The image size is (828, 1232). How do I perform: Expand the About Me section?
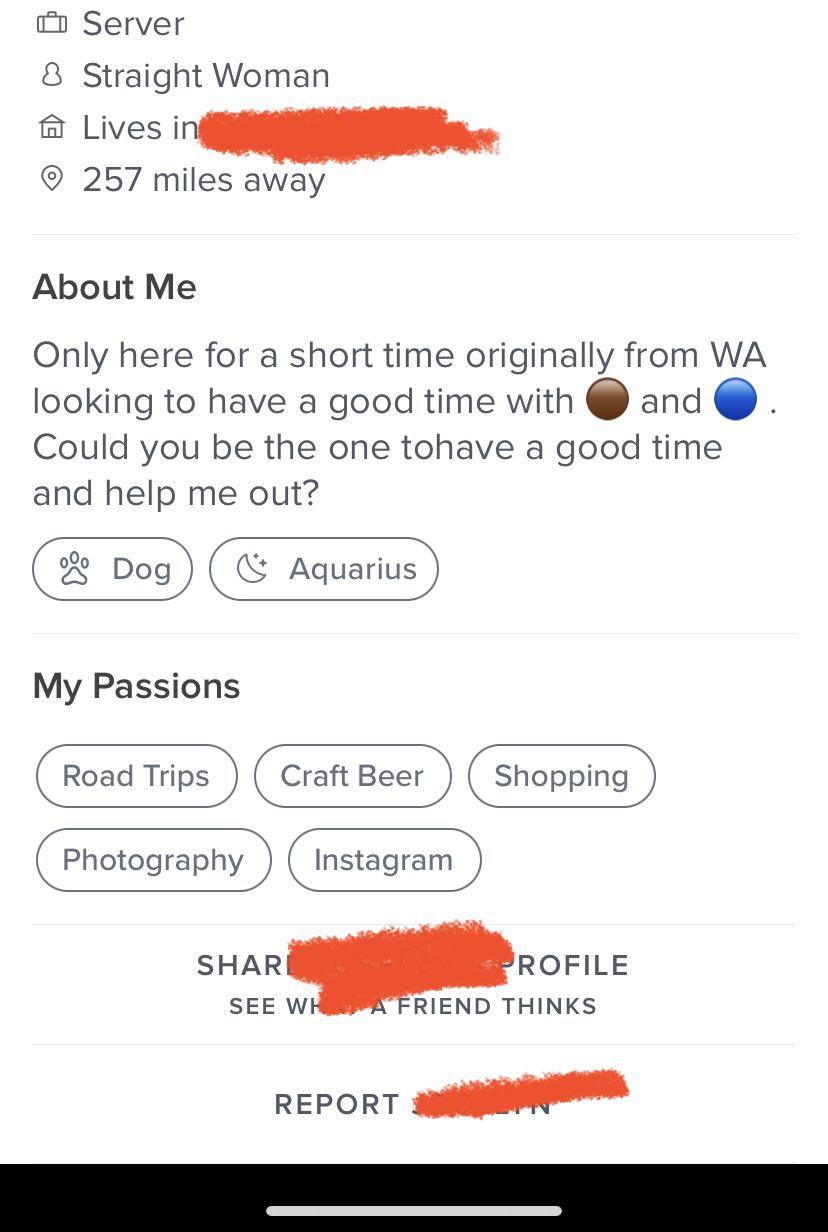[114, 287]
